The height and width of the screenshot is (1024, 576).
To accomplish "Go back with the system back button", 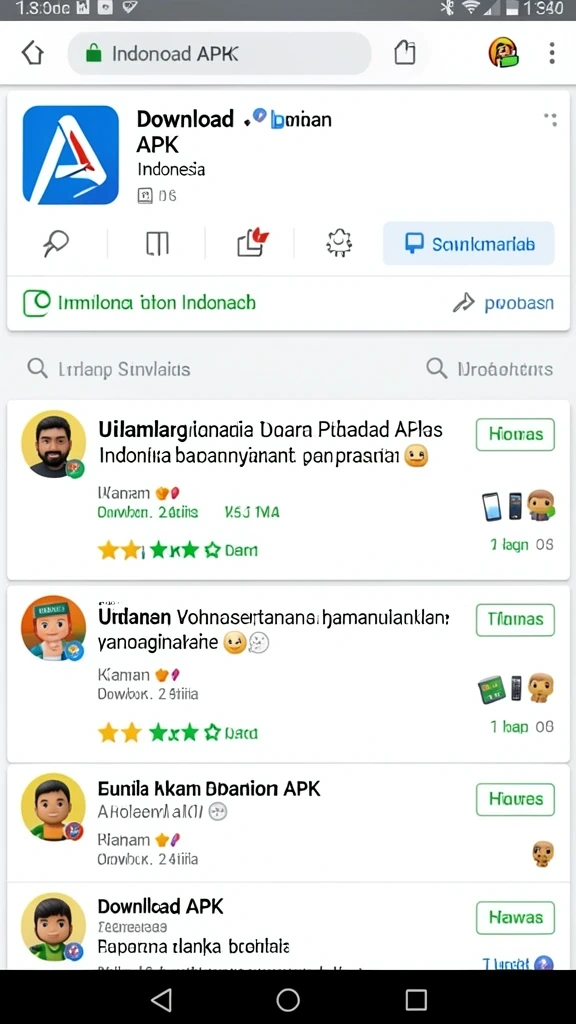I will [x=161, y=999].
